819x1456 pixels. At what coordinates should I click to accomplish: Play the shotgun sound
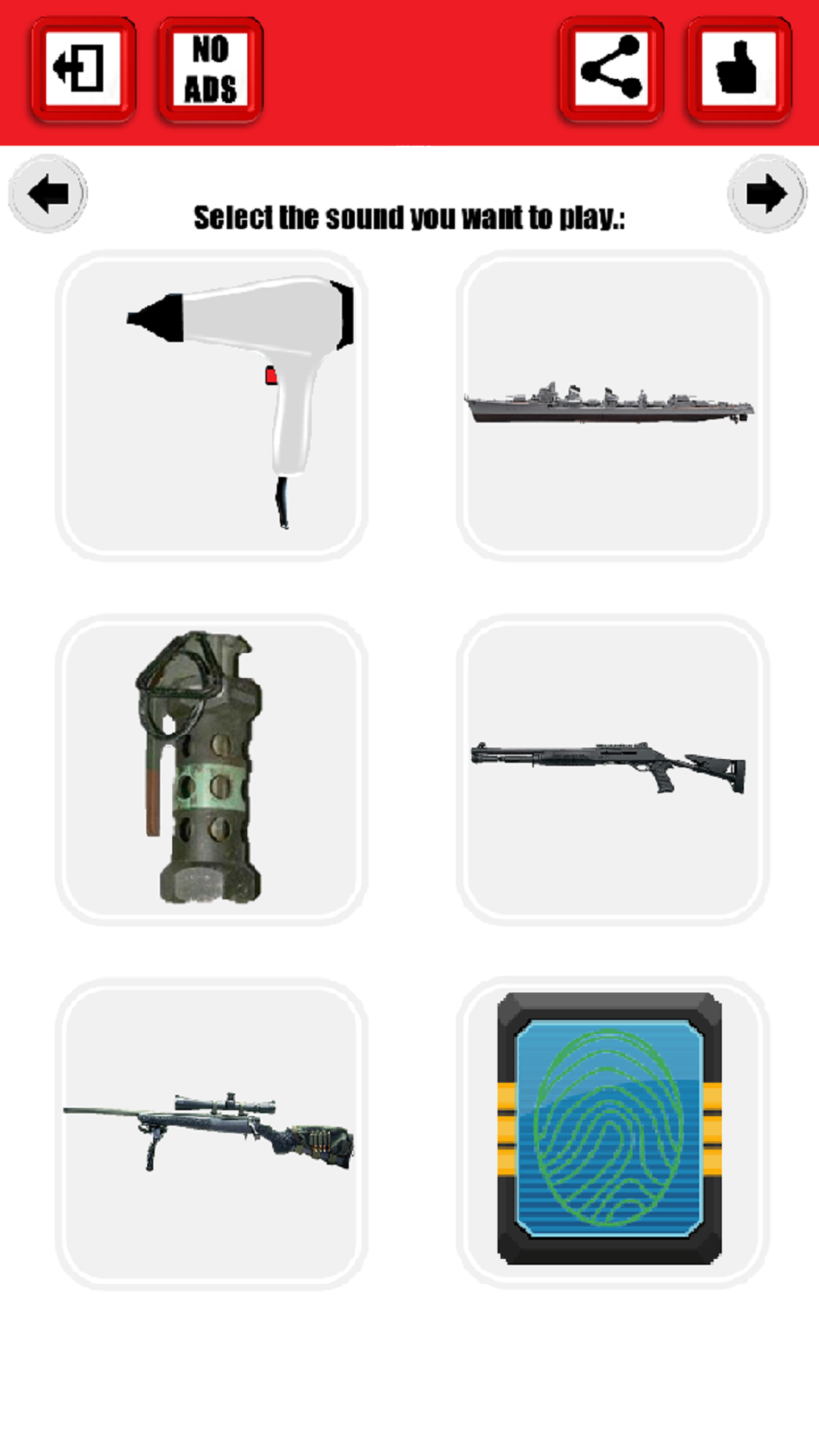pos(612,770)
